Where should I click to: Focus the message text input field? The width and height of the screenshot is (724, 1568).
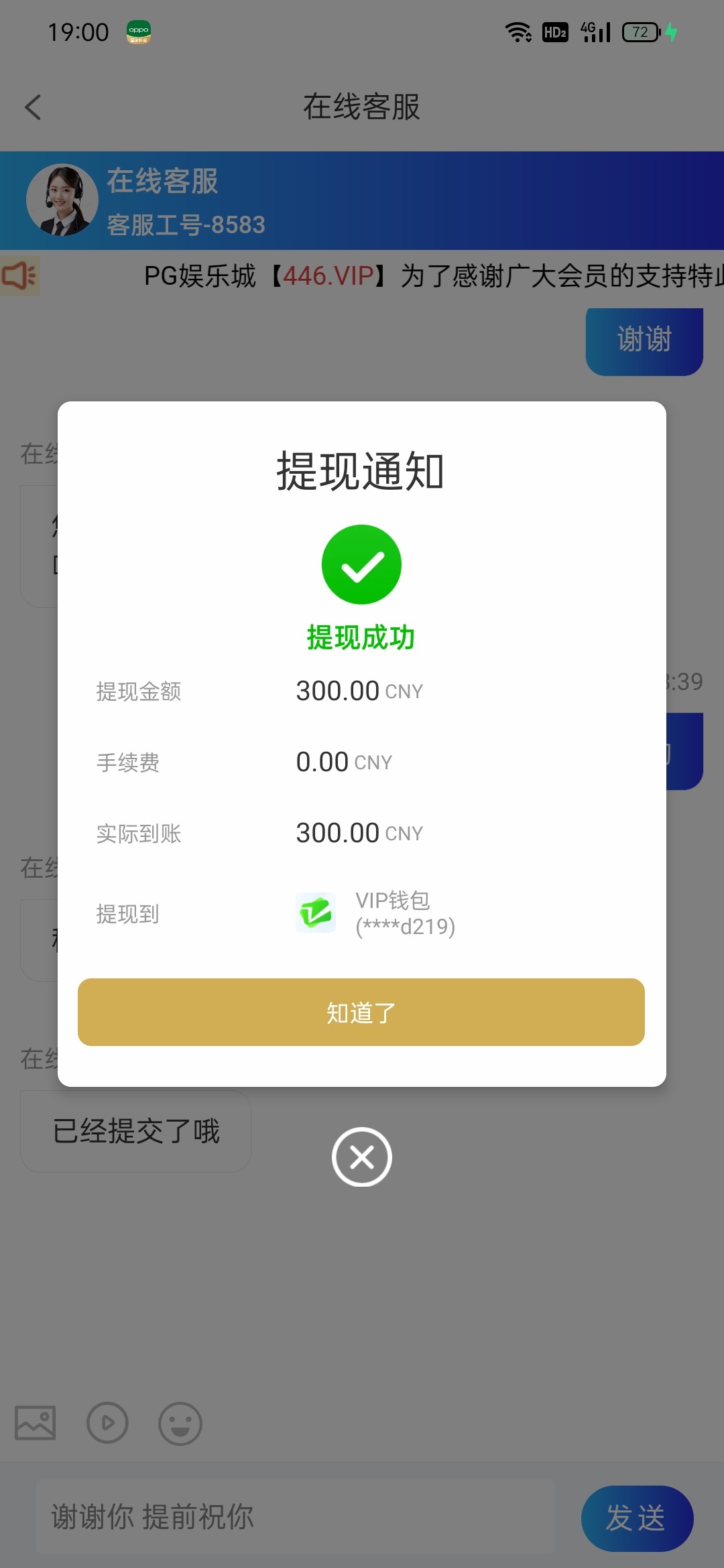[295, 1517]
